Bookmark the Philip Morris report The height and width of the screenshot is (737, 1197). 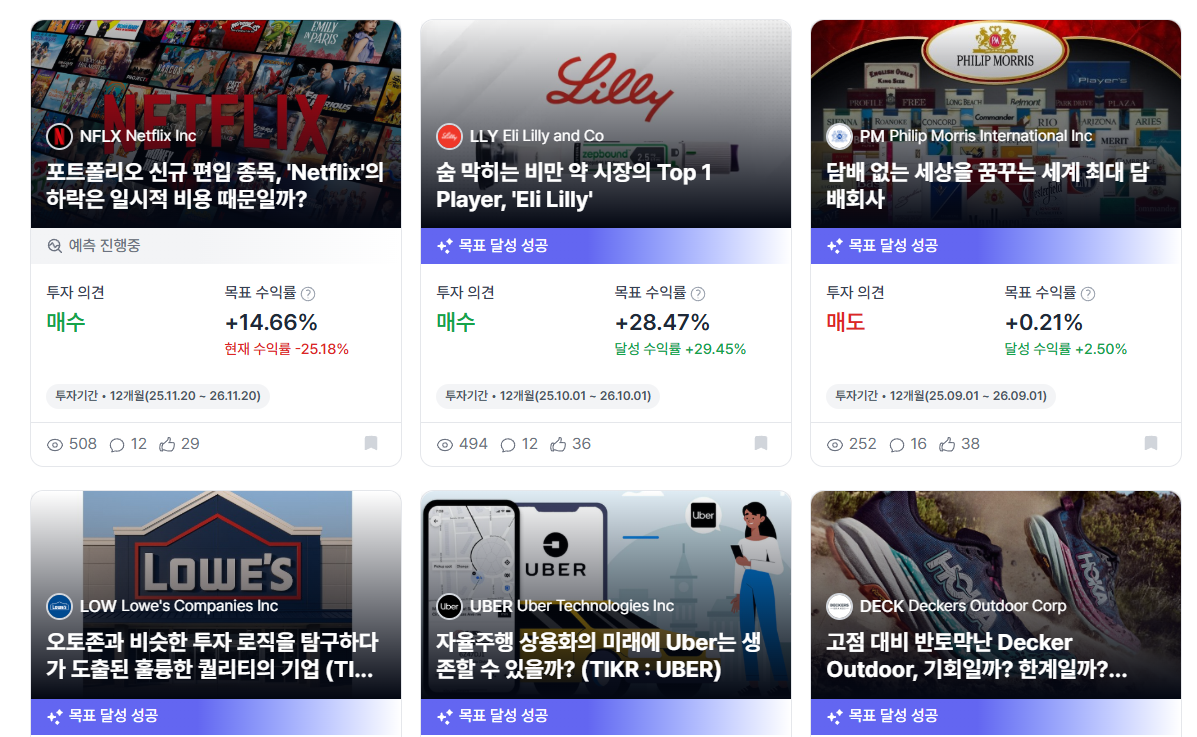click(1151, 443)
